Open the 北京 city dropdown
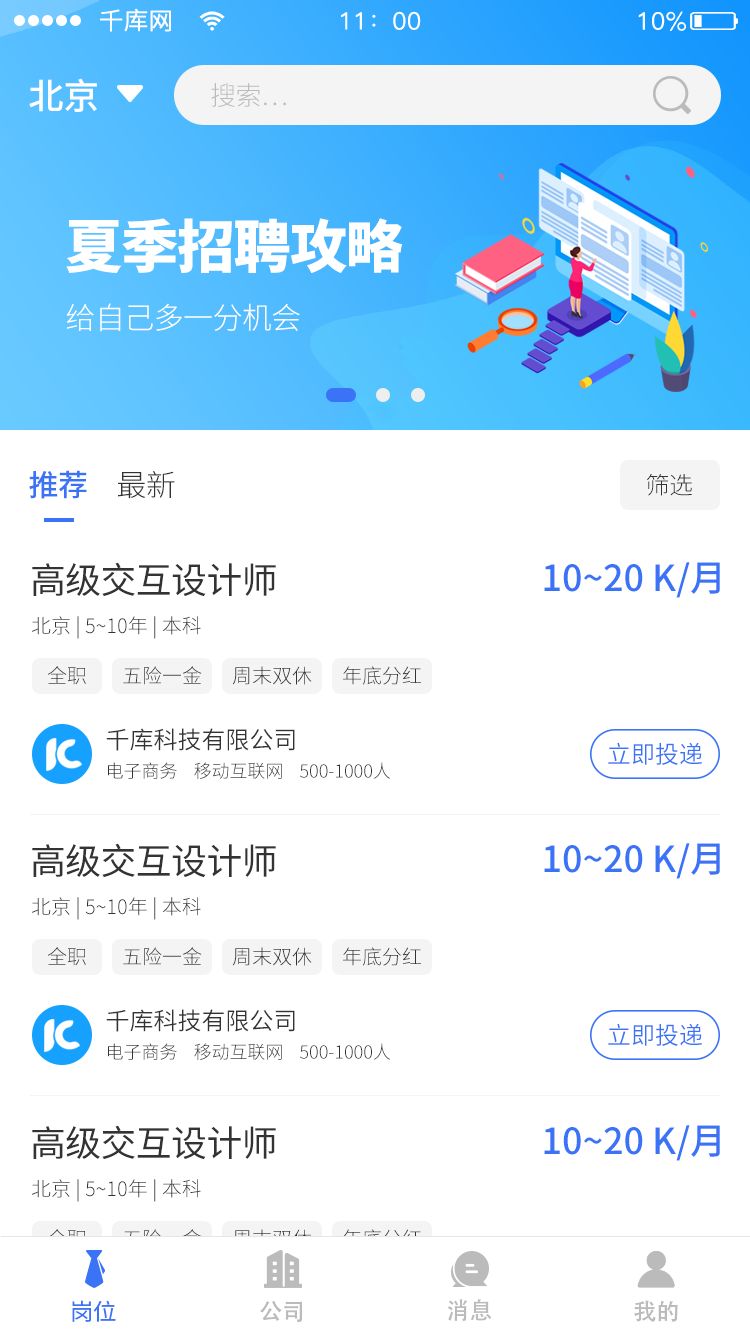The image size is (750, 1334). (x=86, y=96)
